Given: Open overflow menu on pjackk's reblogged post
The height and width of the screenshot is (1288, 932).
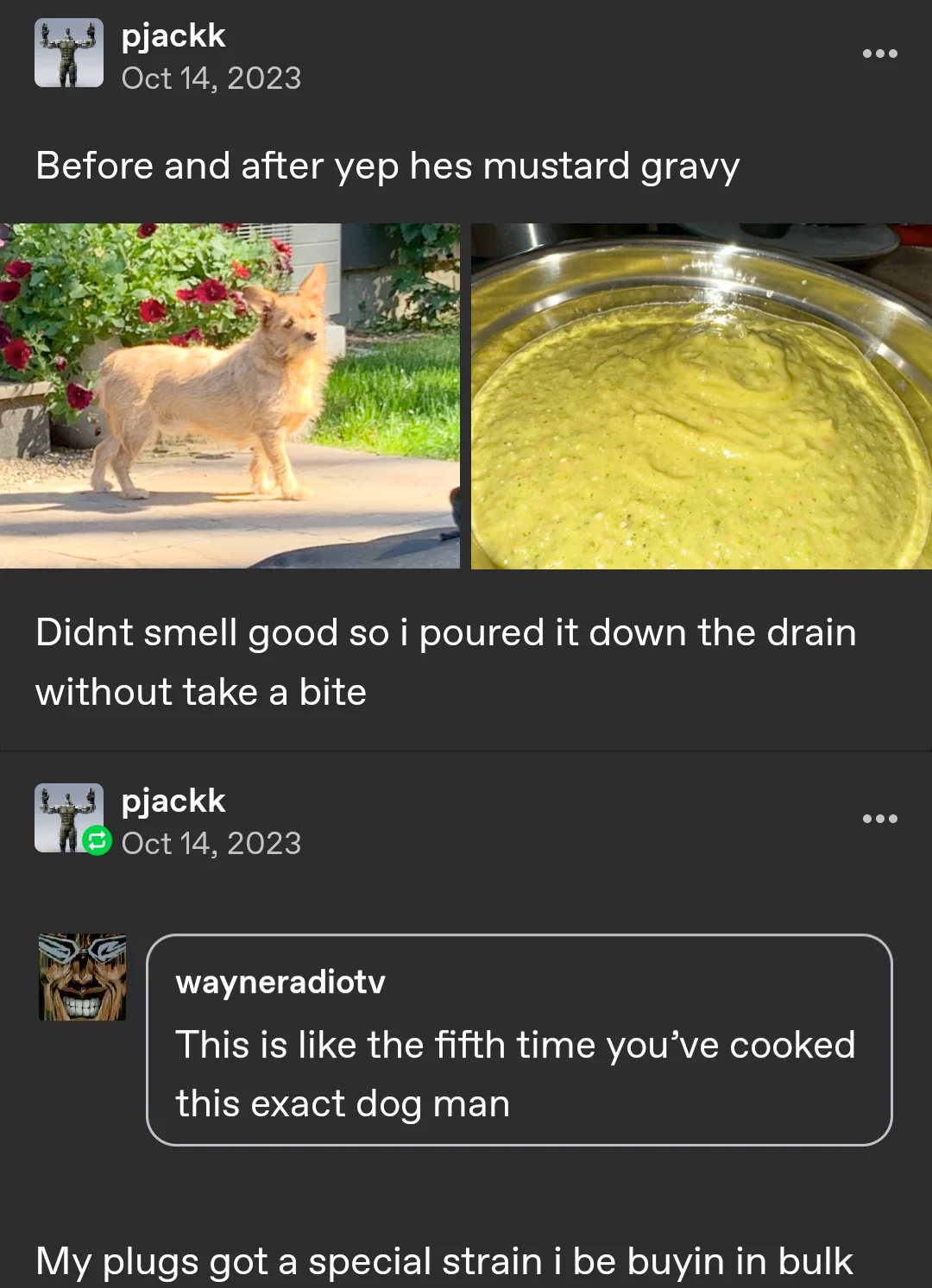Looking at the screenshot, I should click(879, 819).
